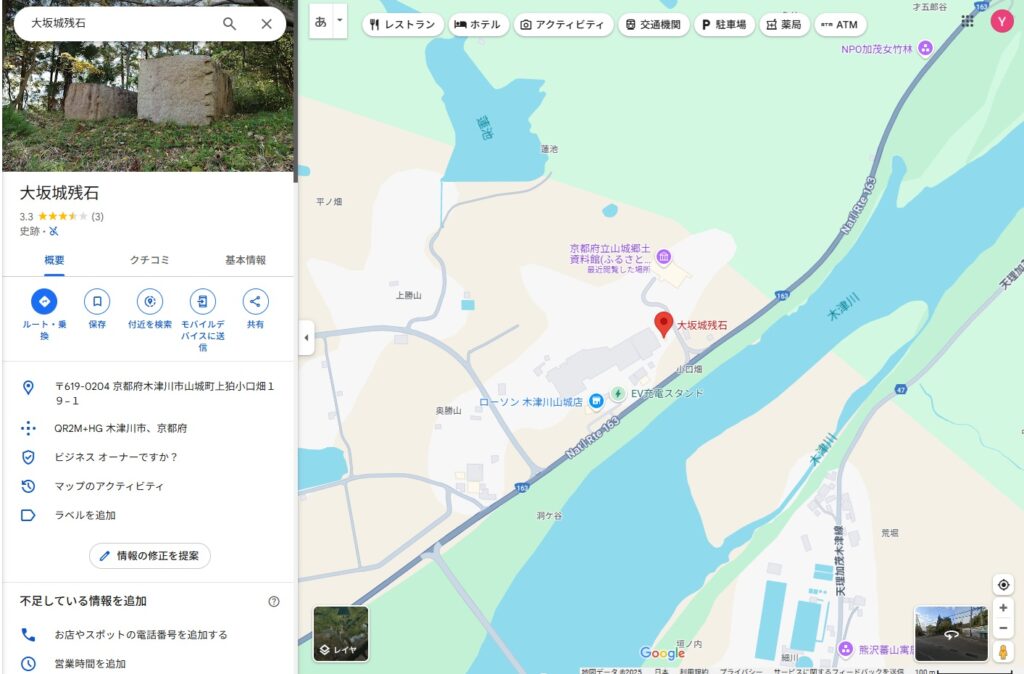This screenshot has height=674, width=1024.
Task: Switch to the クチコミ tab
Action: pos(149,260)
